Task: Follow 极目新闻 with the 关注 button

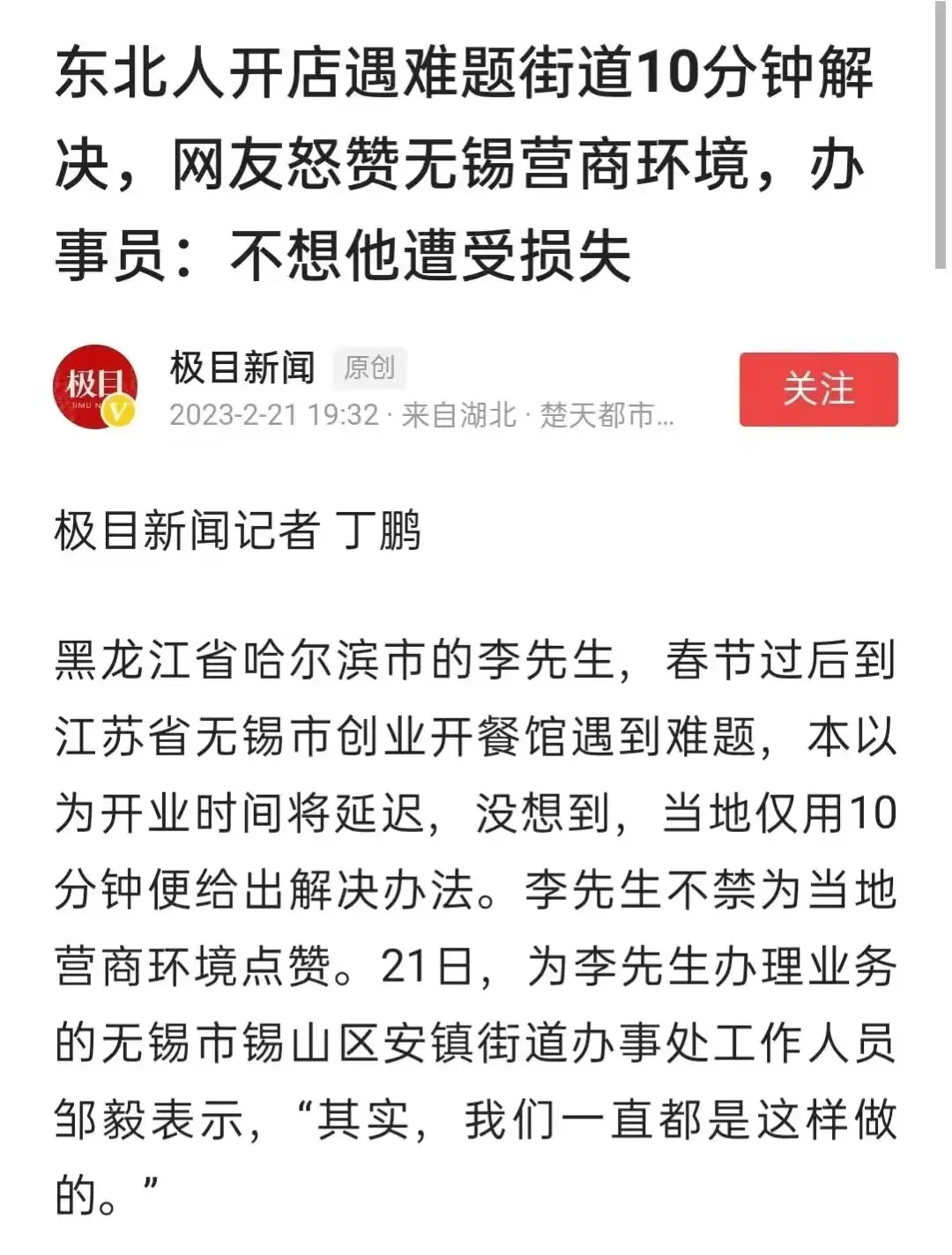Action: (818, 390)
